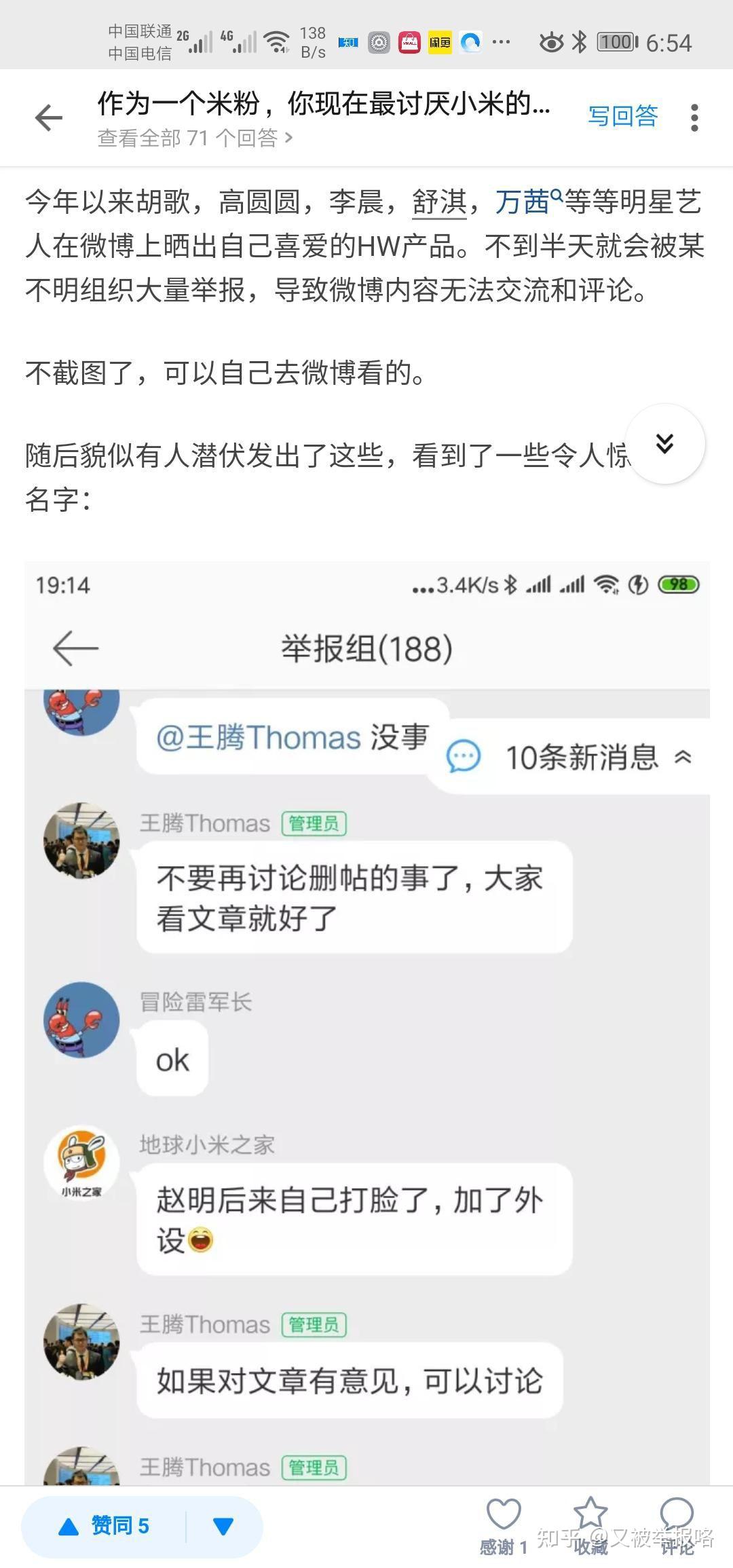
Task: View all 71 answers
Action: (x=195, y=138)
